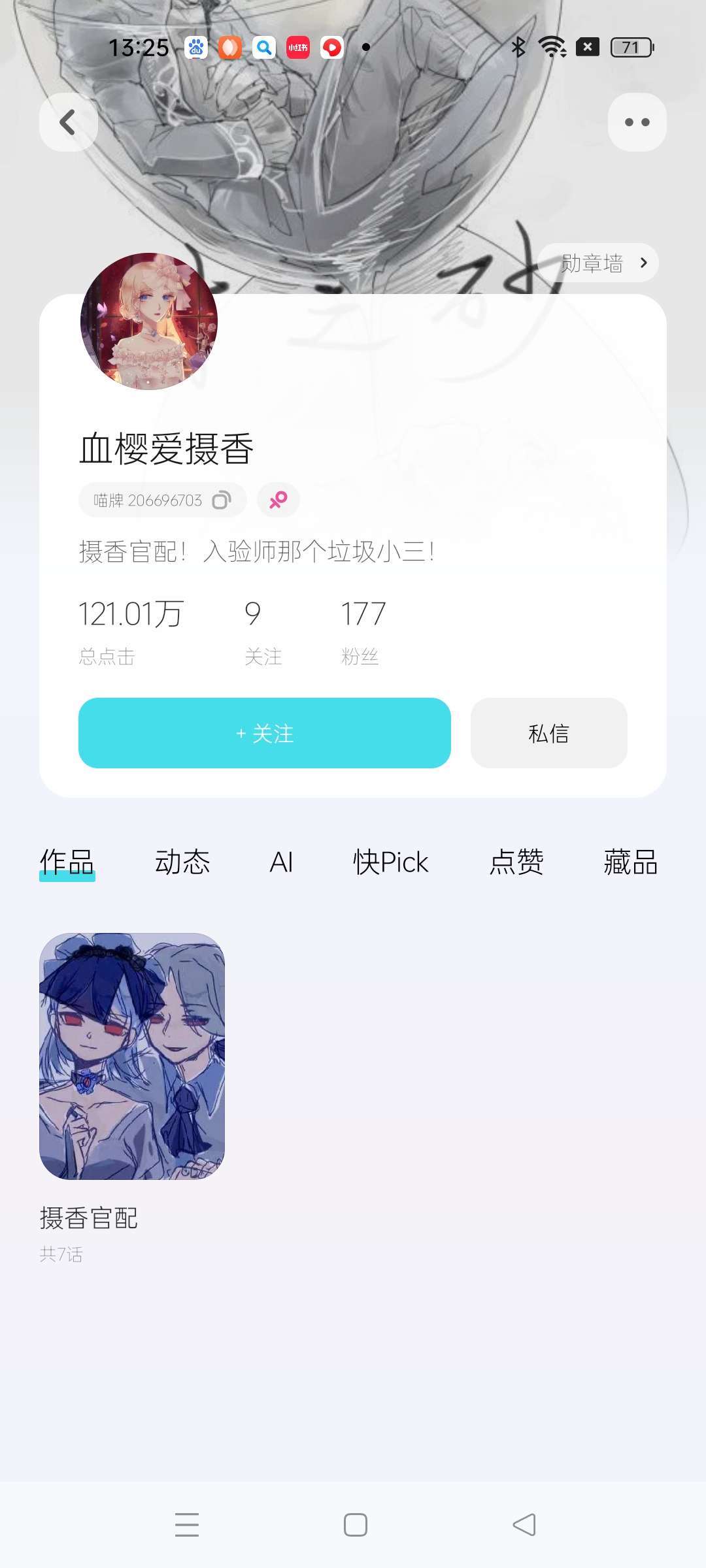The width and height of the screenshot is (706, 1568).
Task: Tap the pink gender badge icon
Action: tap(278, 500)
